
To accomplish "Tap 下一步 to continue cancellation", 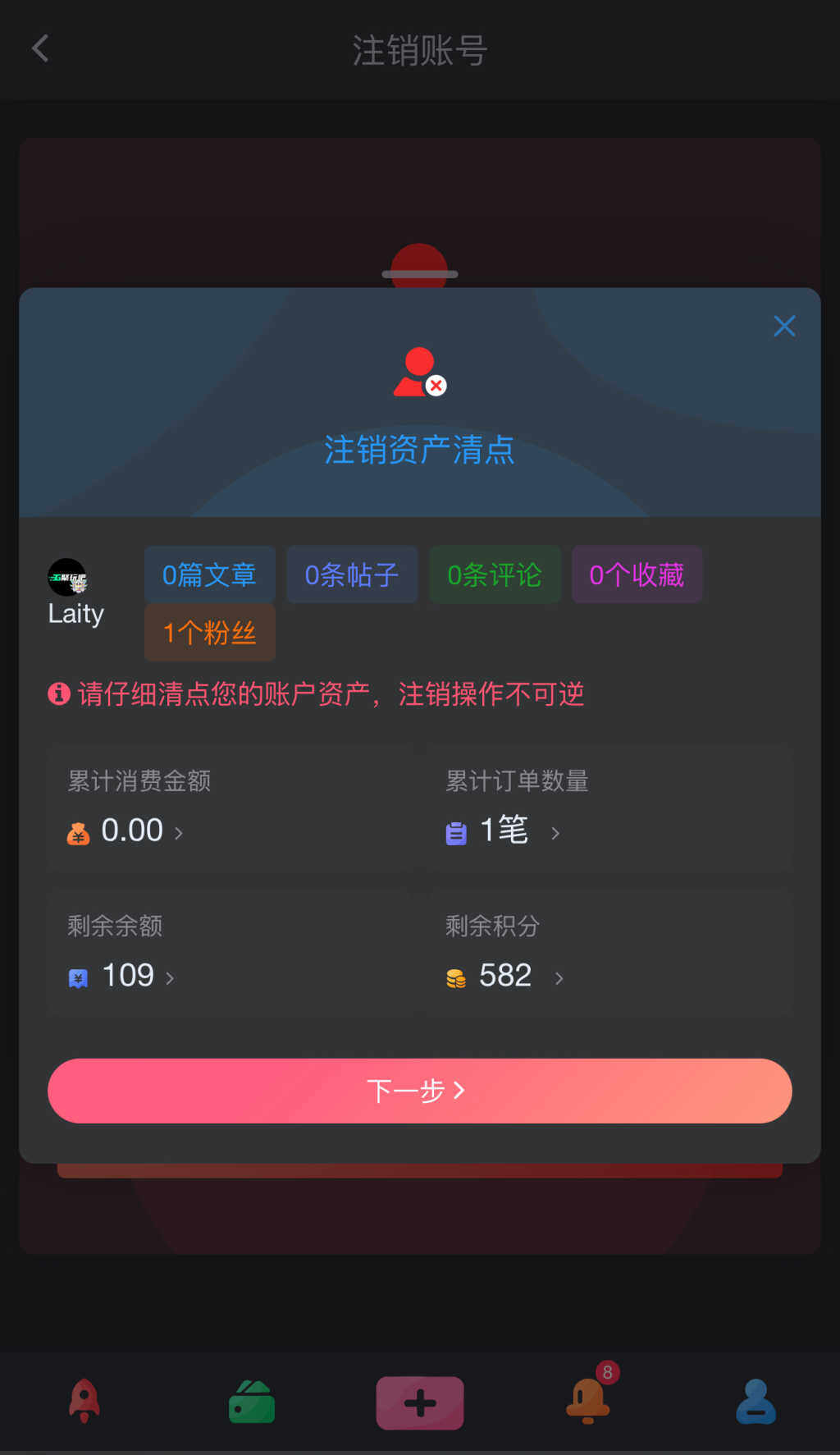I will coord(419,1090).
